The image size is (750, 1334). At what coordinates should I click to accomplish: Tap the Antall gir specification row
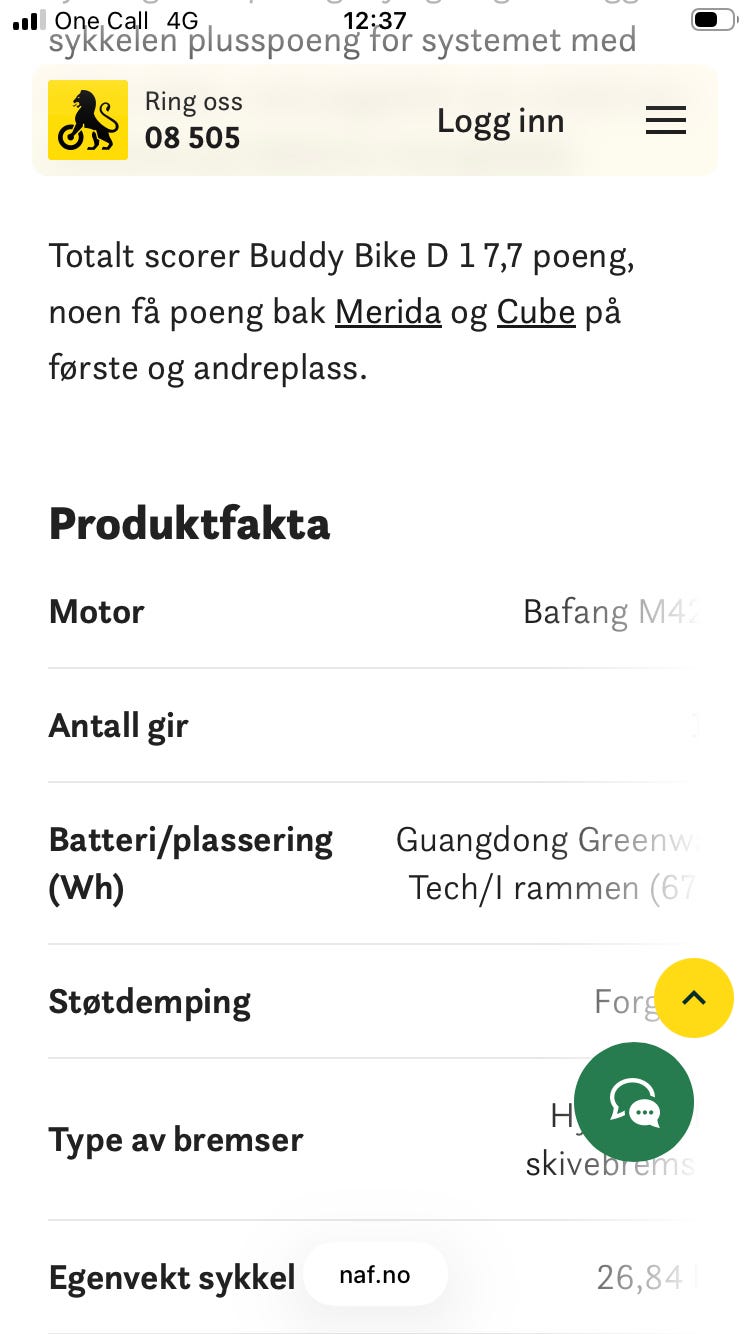pyautogui.click(x=118, y=725)
